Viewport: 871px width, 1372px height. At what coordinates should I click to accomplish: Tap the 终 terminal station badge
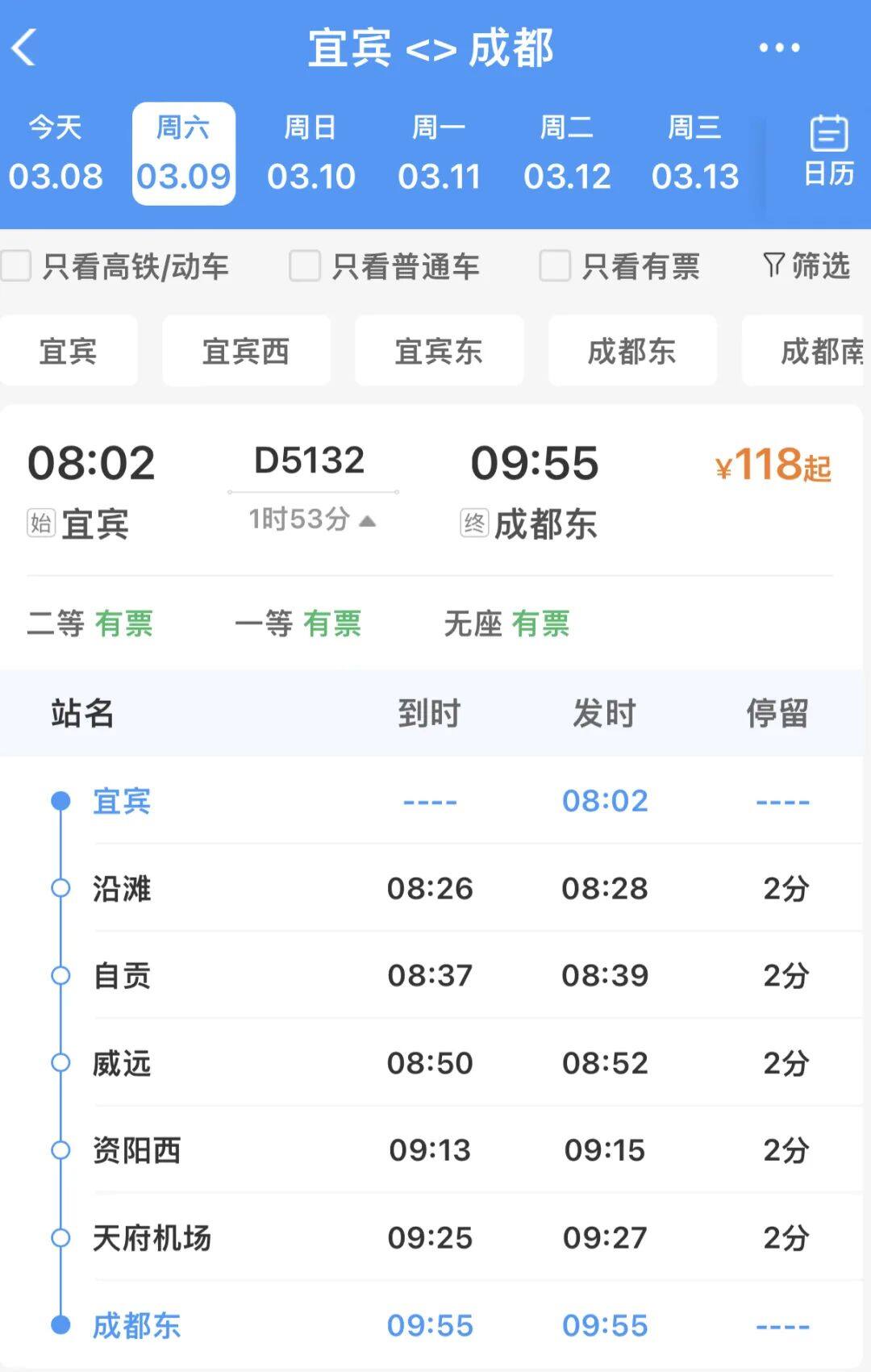click(x=475, y=524)
